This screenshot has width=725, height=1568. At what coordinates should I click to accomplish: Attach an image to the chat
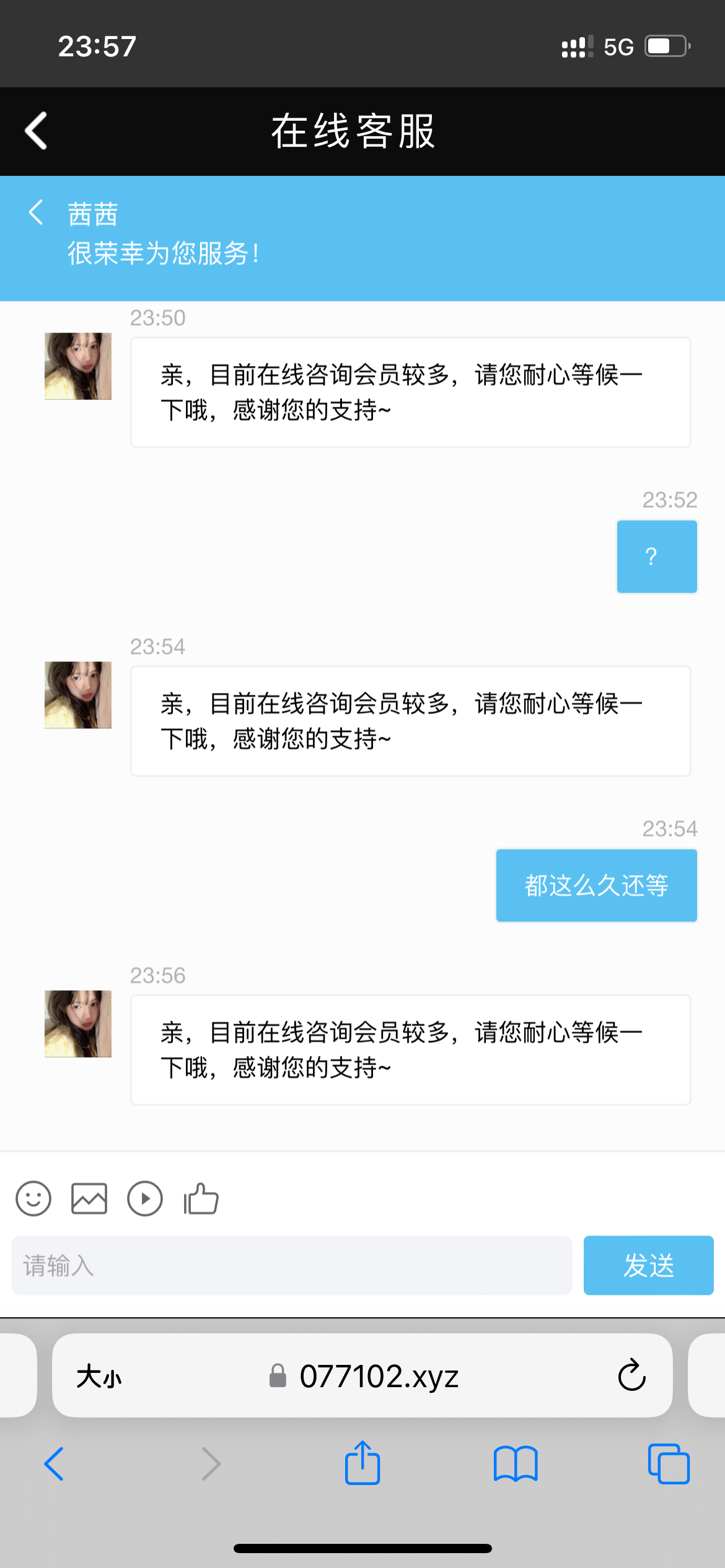89,1198
